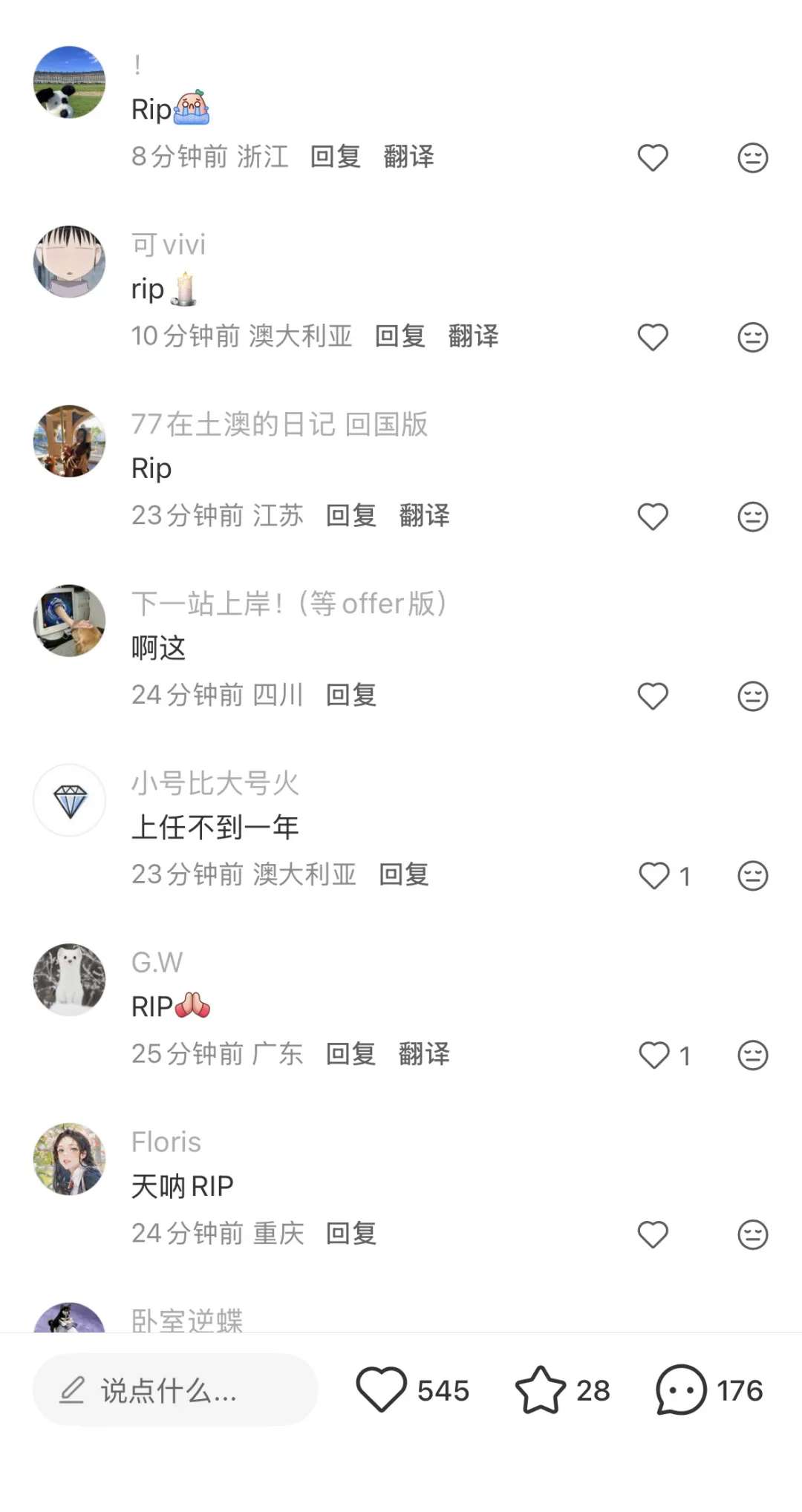Tap the emoji icon next to G.W's RIP comment

tap(752, 1056)
